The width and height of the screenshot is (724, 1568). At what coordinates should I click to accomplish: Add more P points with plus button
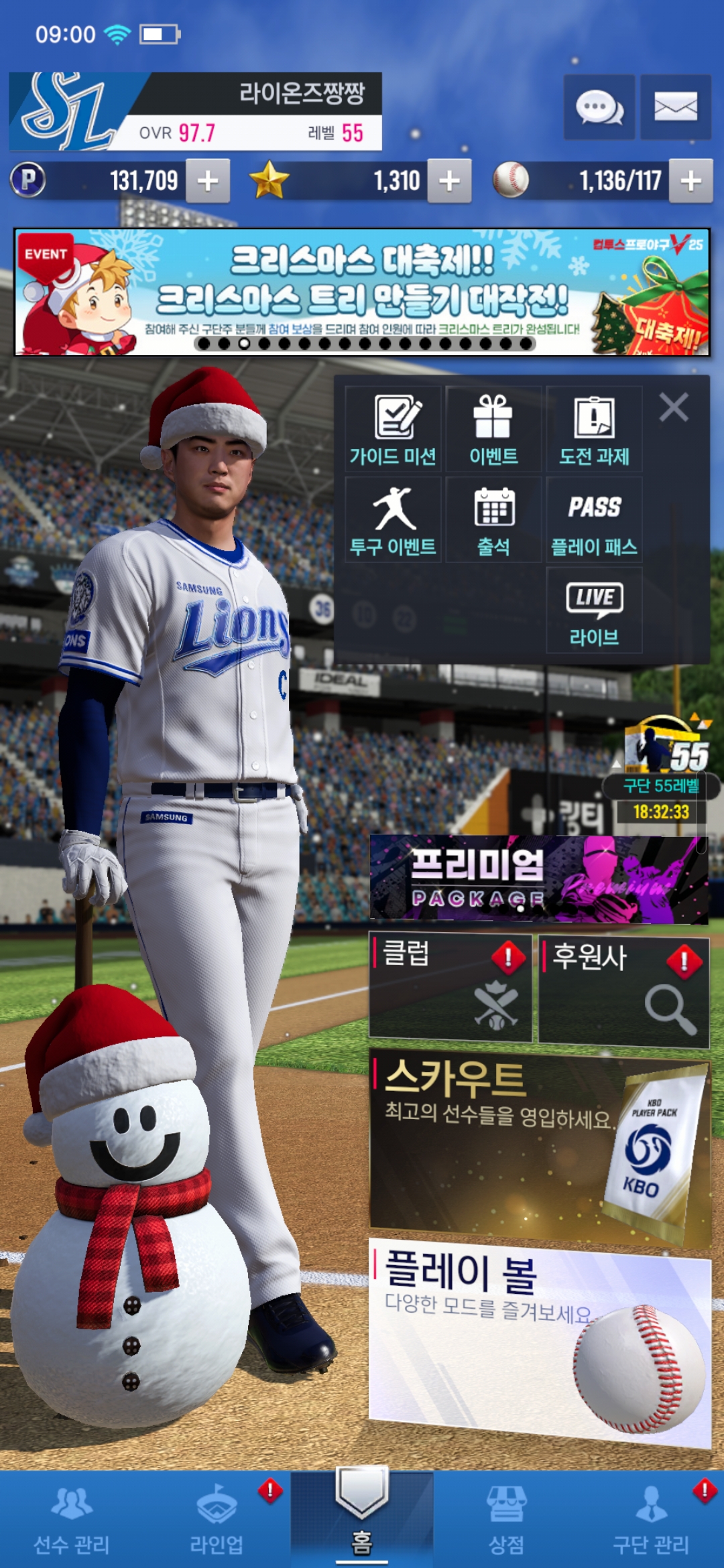tap(208, 181)
